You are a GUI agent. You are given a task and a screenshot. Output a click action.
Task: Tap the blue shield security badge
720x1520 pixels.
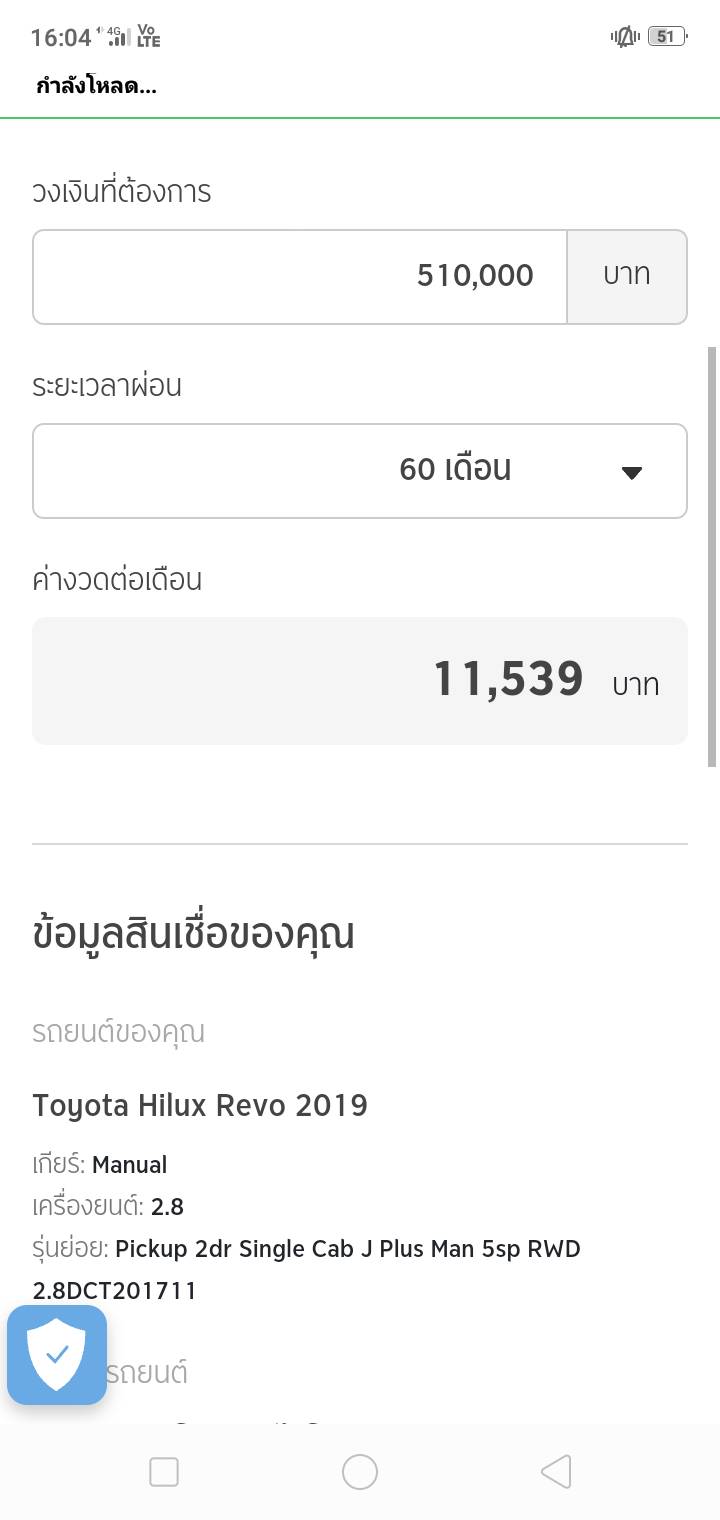click(x=57, y=1355)
